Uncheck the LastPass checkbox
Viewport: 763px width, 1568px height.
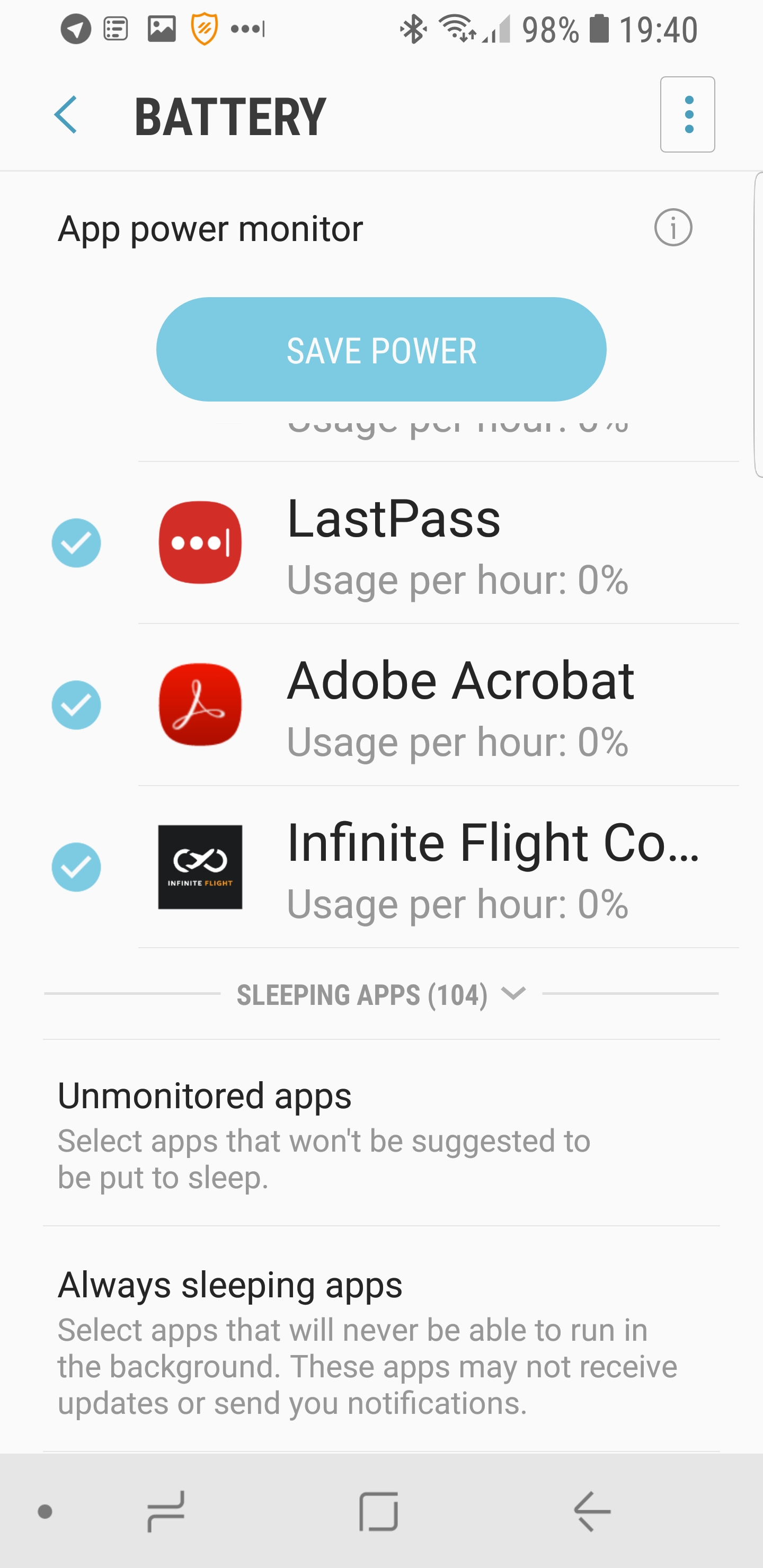point(76,543)
